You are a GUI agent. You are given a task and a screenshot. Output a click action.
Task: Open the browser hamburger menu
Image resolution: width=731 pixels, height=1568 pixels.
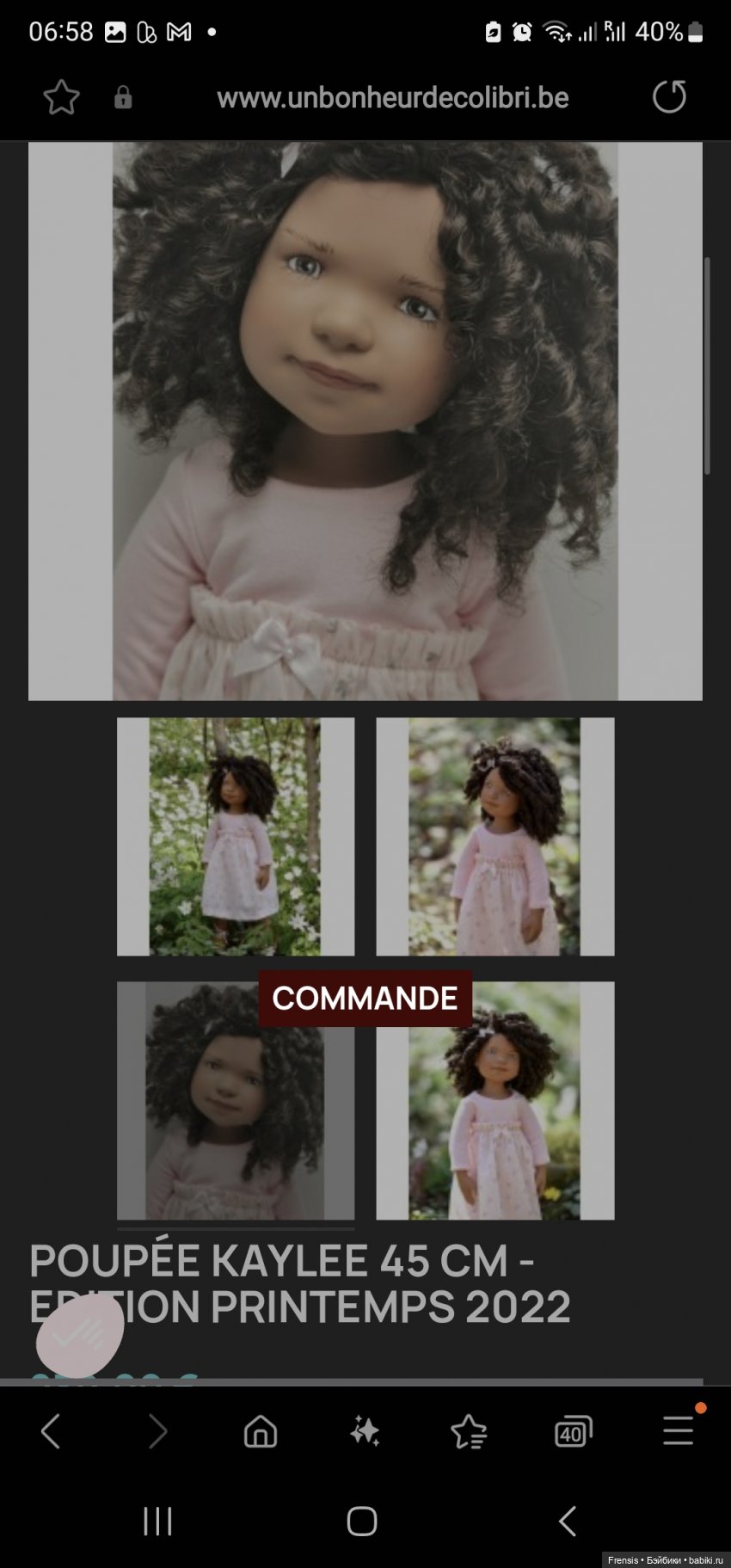(678, 1431)
